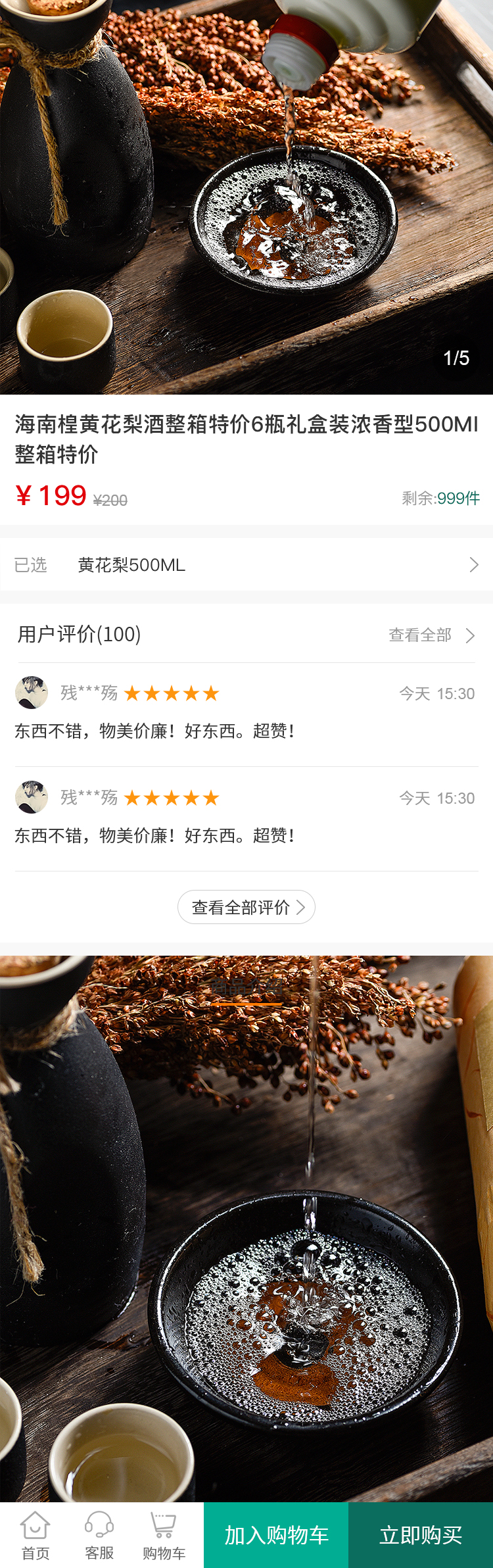Select 立即购买 to buy now
The height and width of the screenshot is (1568, 493).
pyautogui.click(x=421, y=1535)
